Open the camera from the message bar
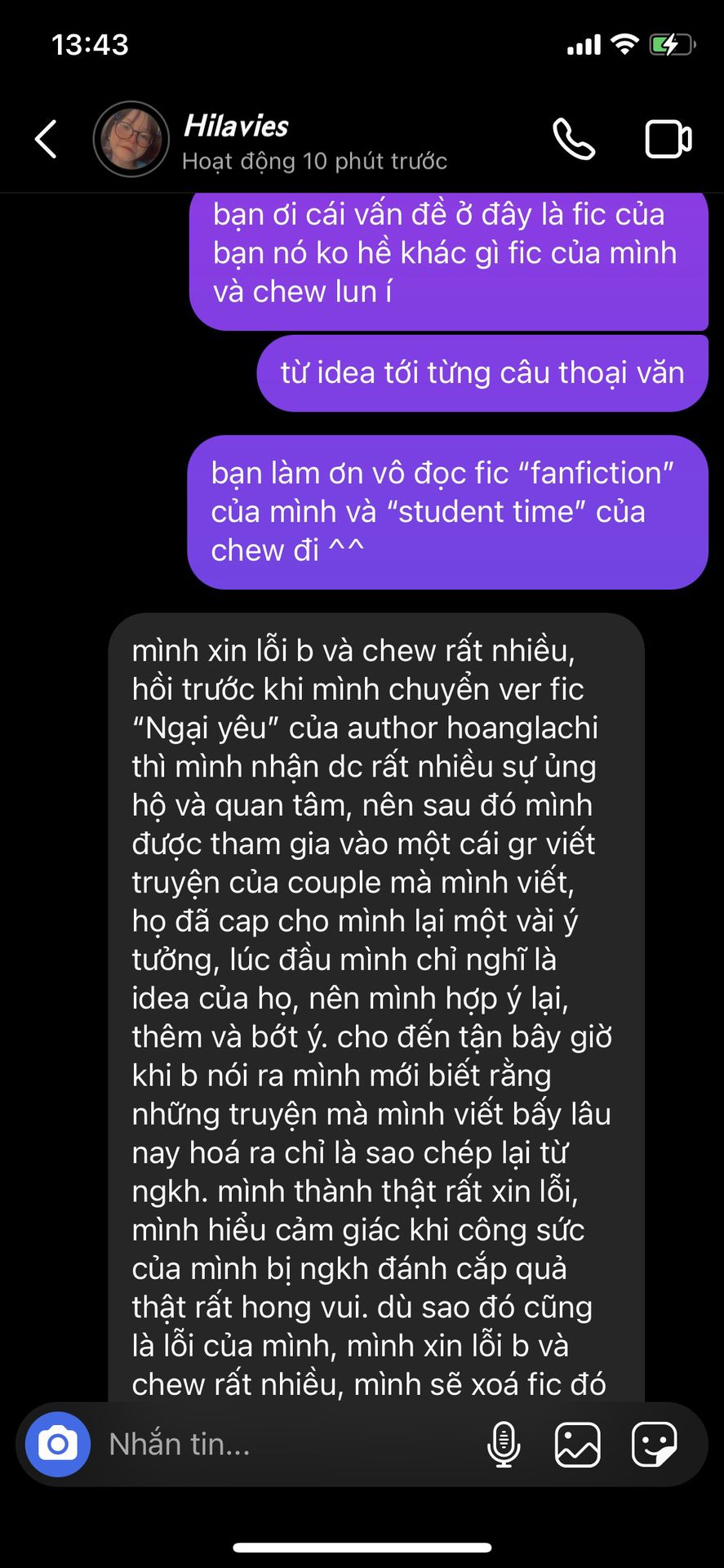 58,1444
